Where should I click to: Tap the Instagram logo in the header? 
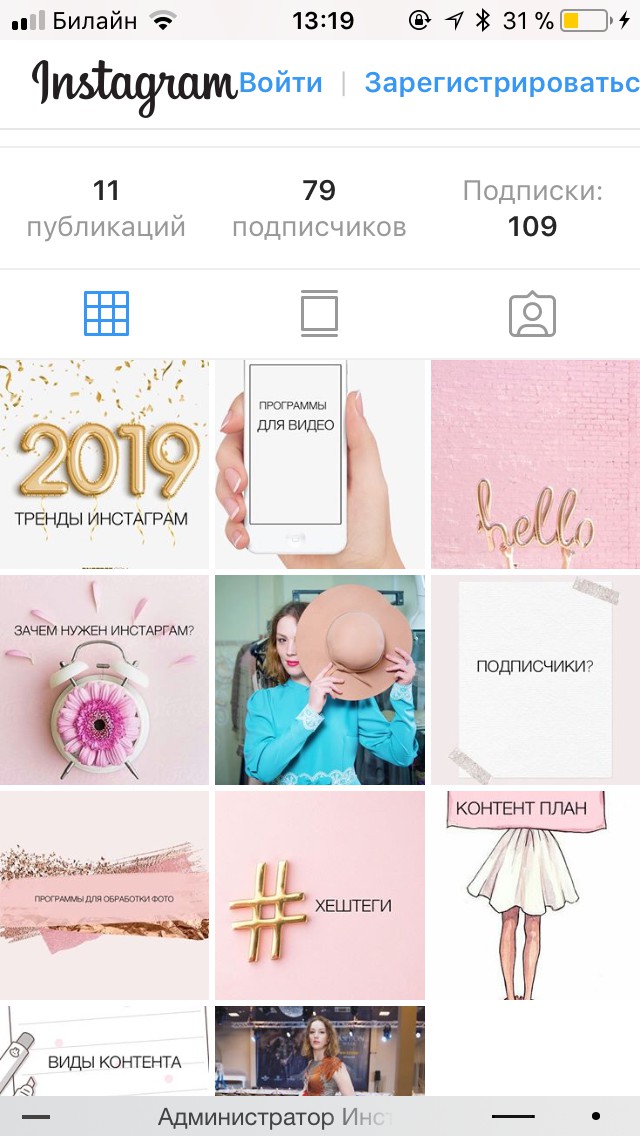[134, 85]
